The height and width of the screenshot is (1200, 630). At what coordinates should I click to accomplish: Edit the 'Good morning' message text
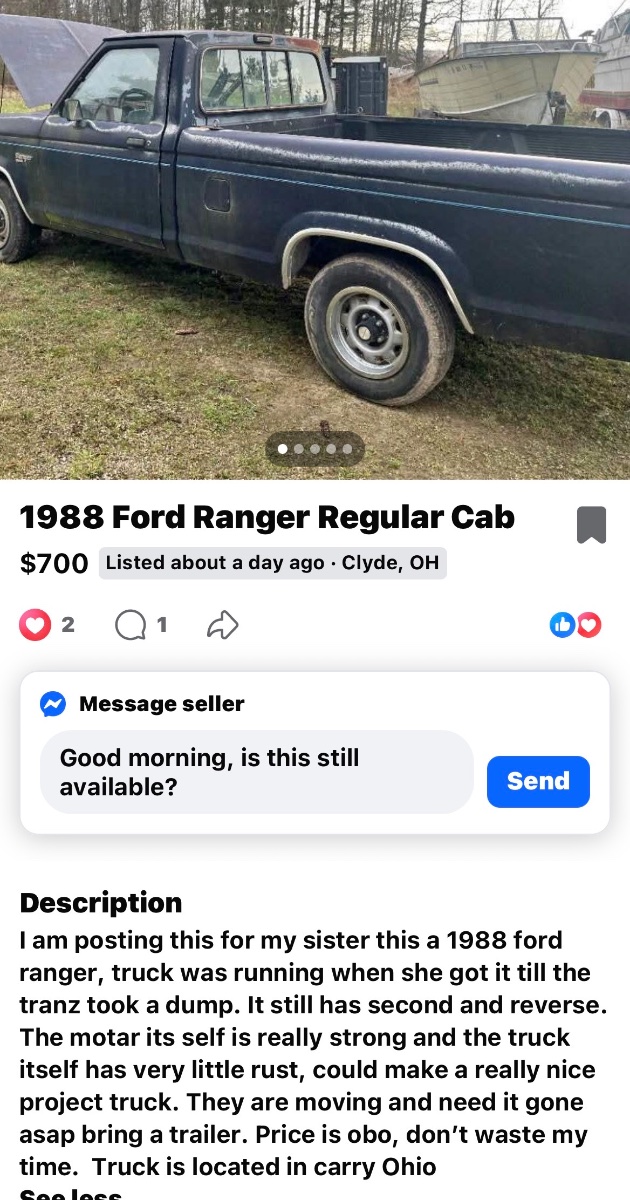[x=256, y=772]
